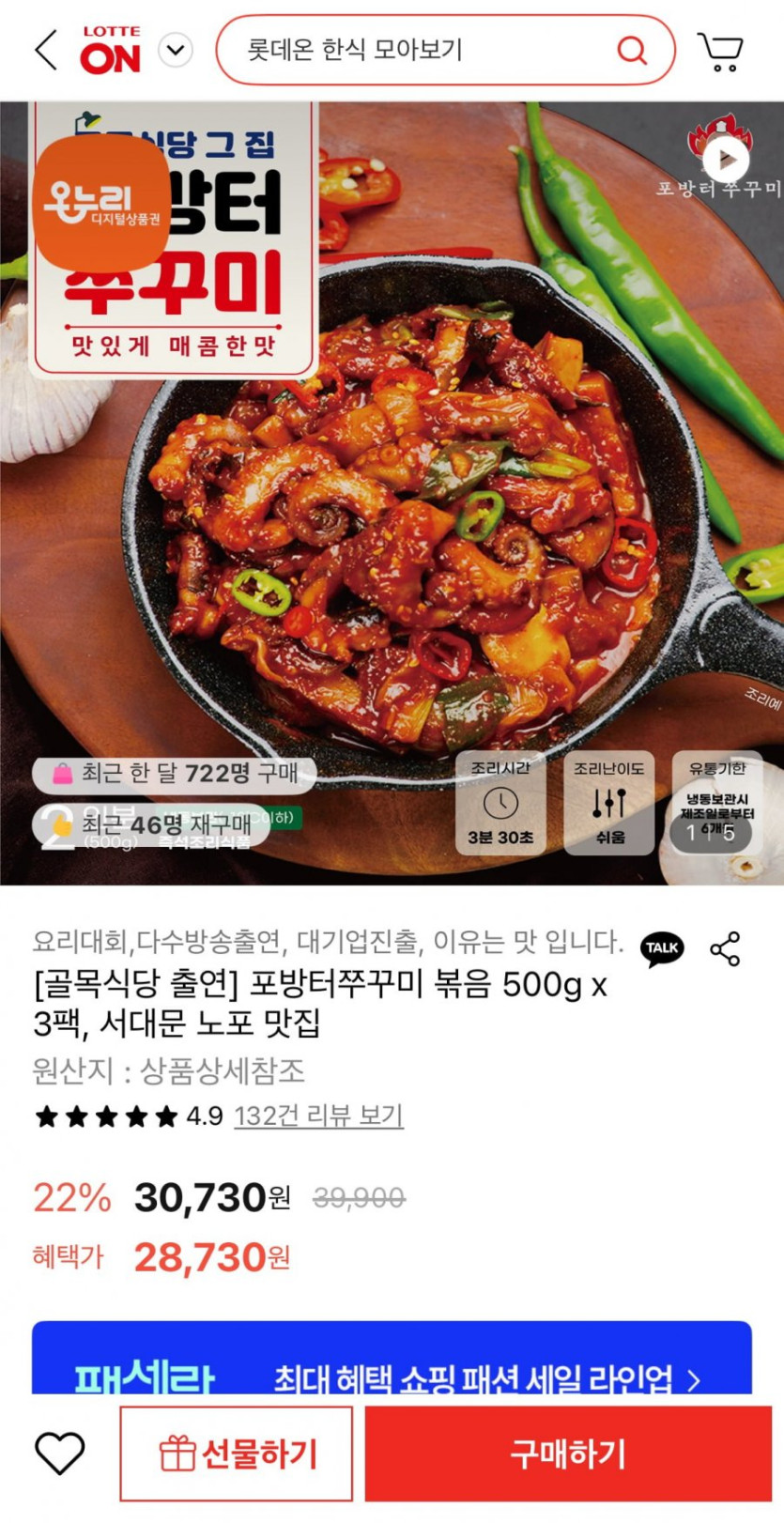Add product to wishlist with heart
This screenshot has height=1523, width=784.
point(59,1453)
